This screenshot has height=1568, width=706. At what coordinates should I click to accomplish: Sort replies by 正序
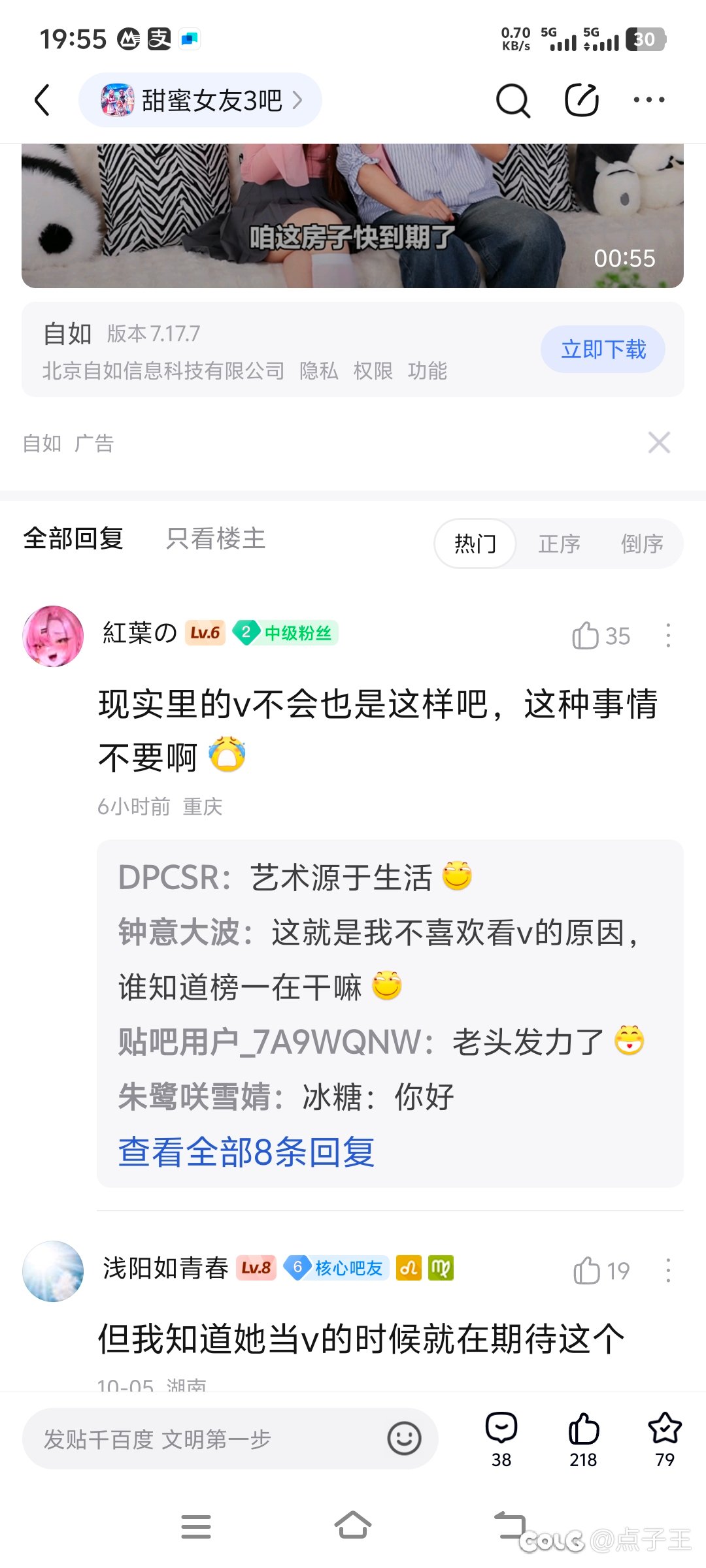(559, 544)
